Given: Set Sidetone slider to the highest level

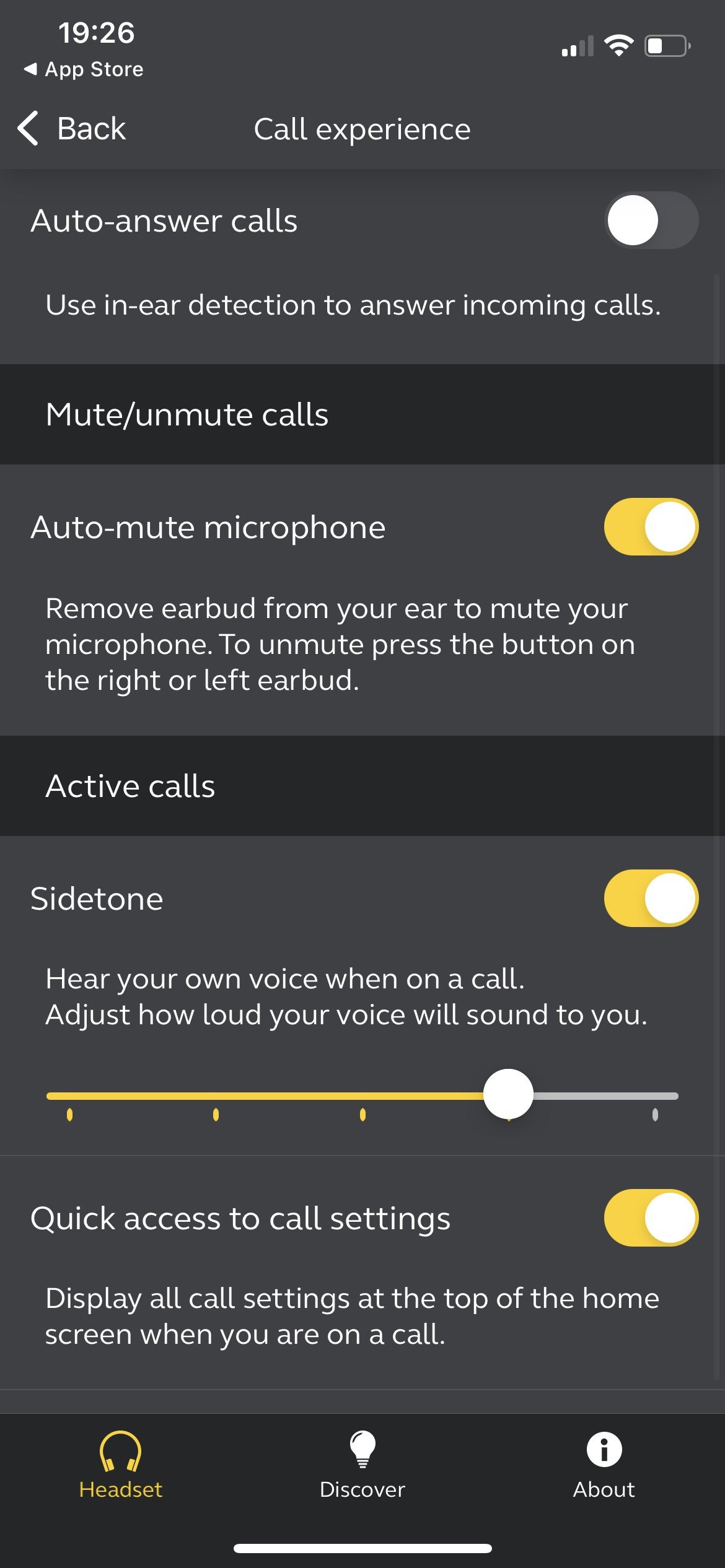Looking at the screenshot, I should pos(655,1096).
